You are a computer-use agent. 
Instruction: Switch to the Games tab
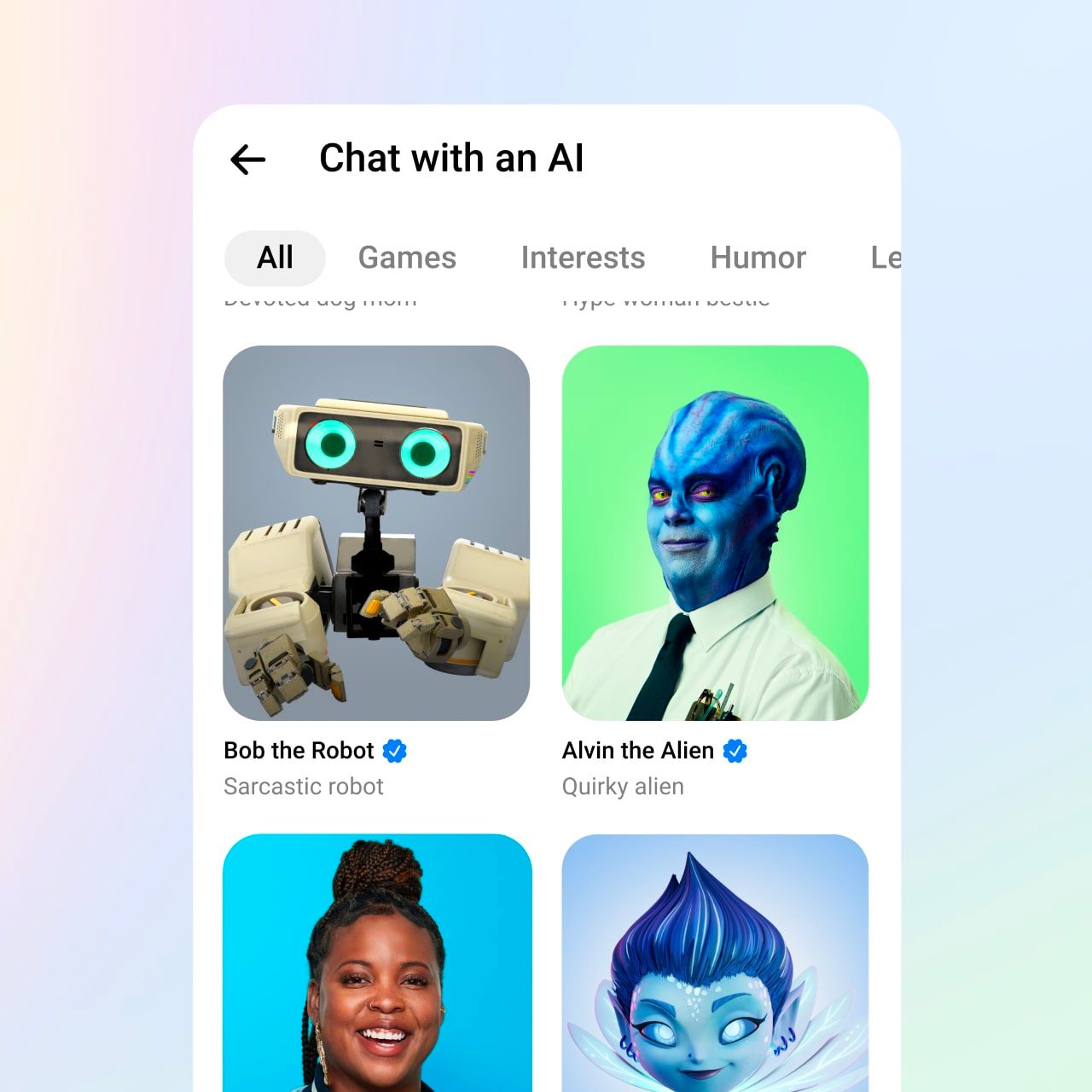(407, 258)
